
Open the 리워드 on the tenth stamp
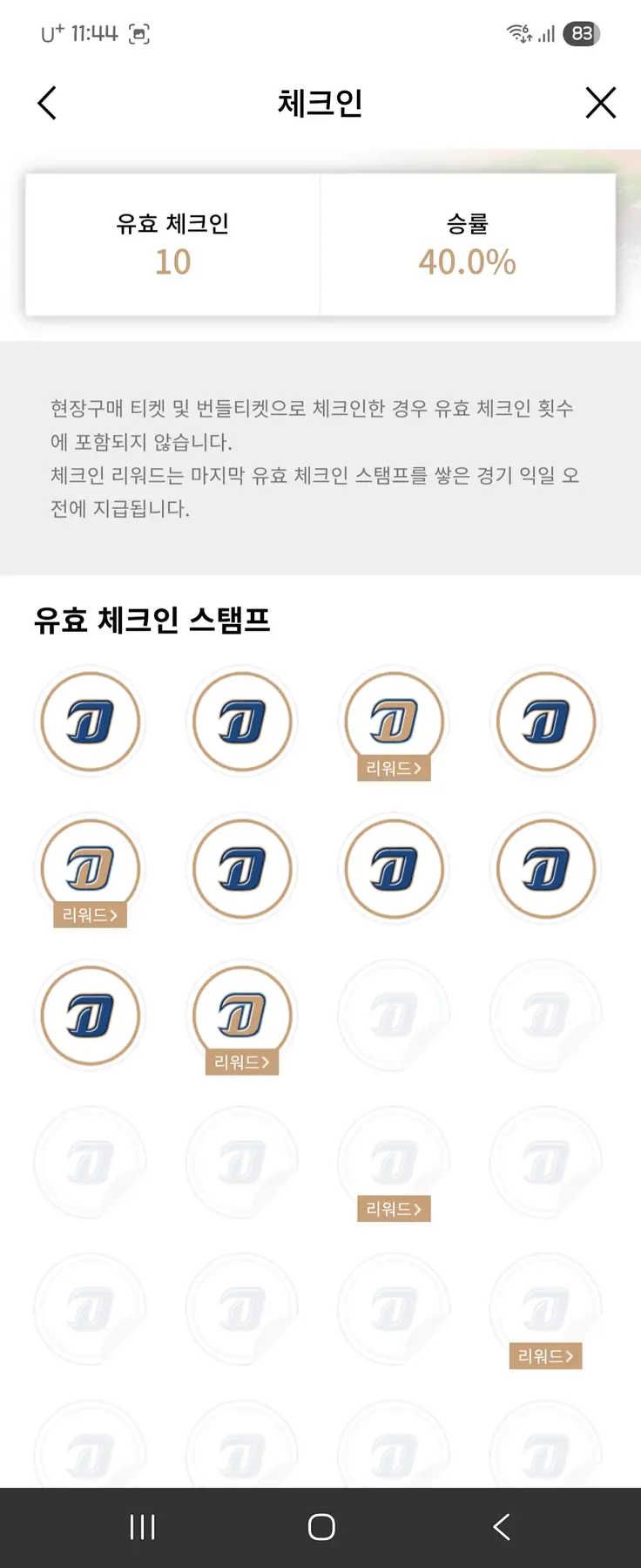[x=242, y=1062]
